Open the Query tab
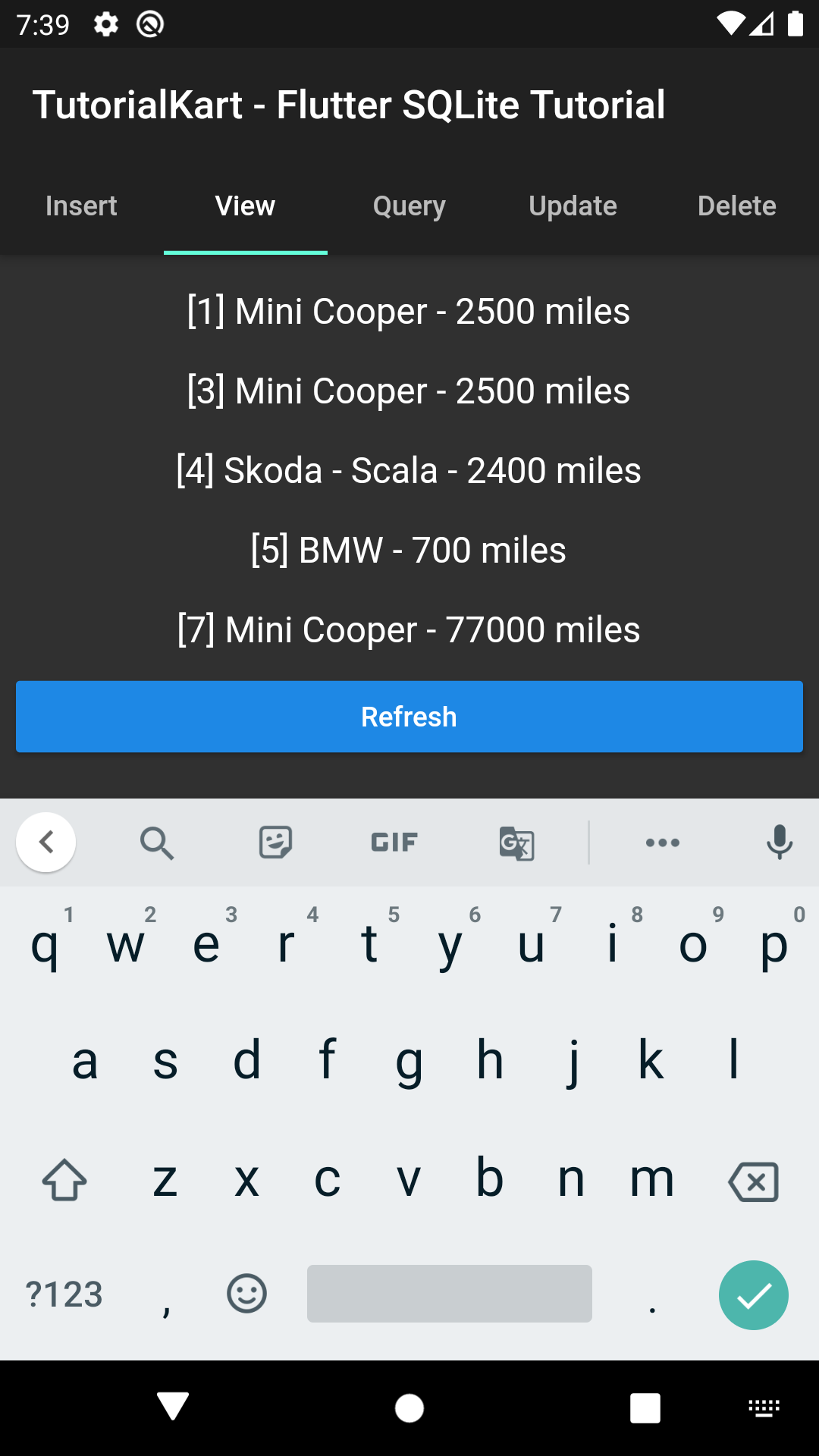Screen dimensions: 819x1456 tap(409, 206)
